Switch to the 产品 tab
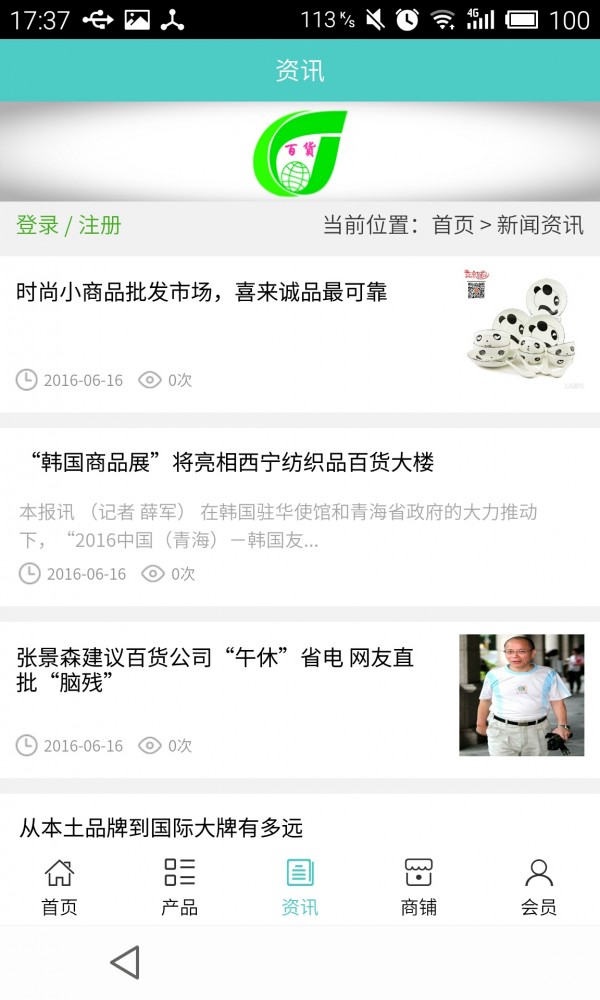600x1000 pixels. pos(180,886)
